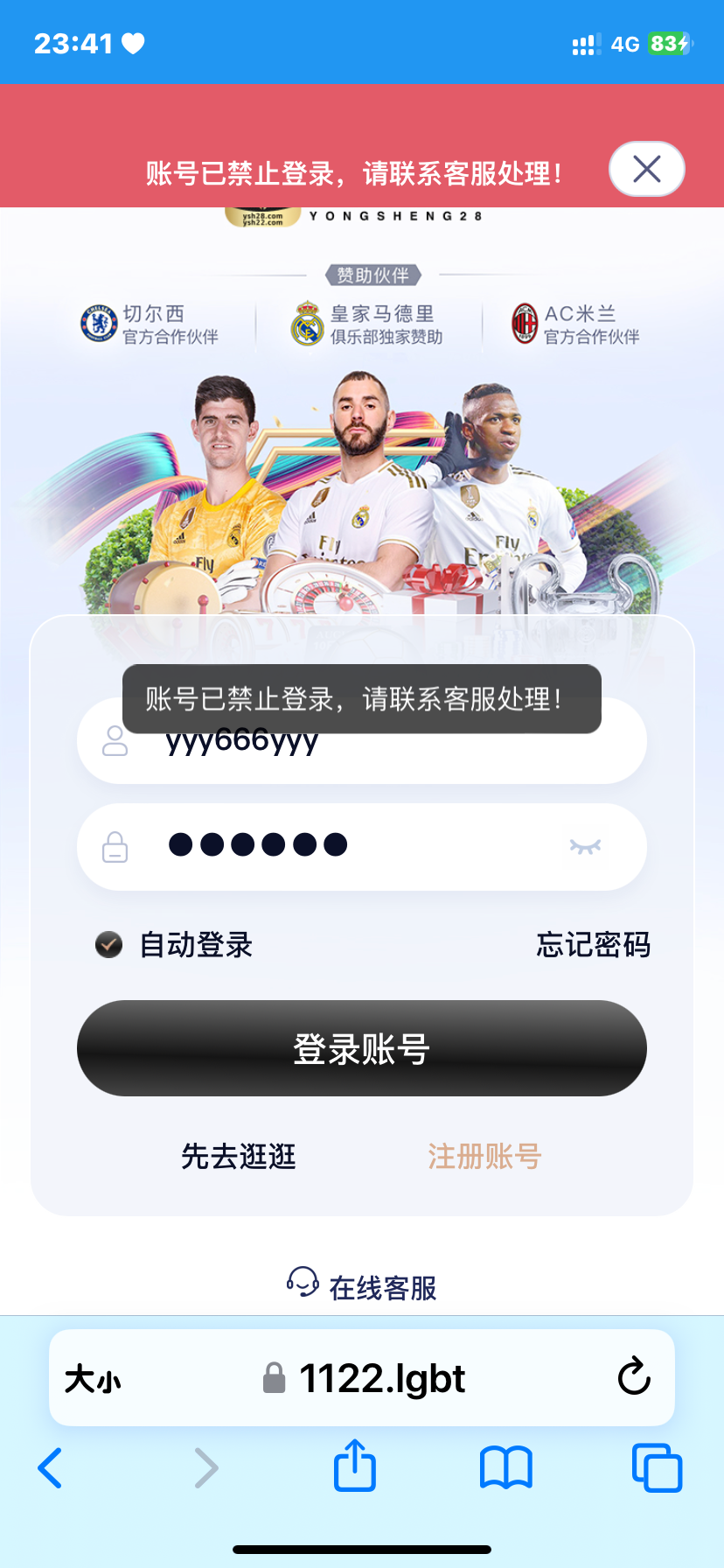The image size is (724, 1568).
Task: Go back in Safari
Action: [x=51, y=1468]
